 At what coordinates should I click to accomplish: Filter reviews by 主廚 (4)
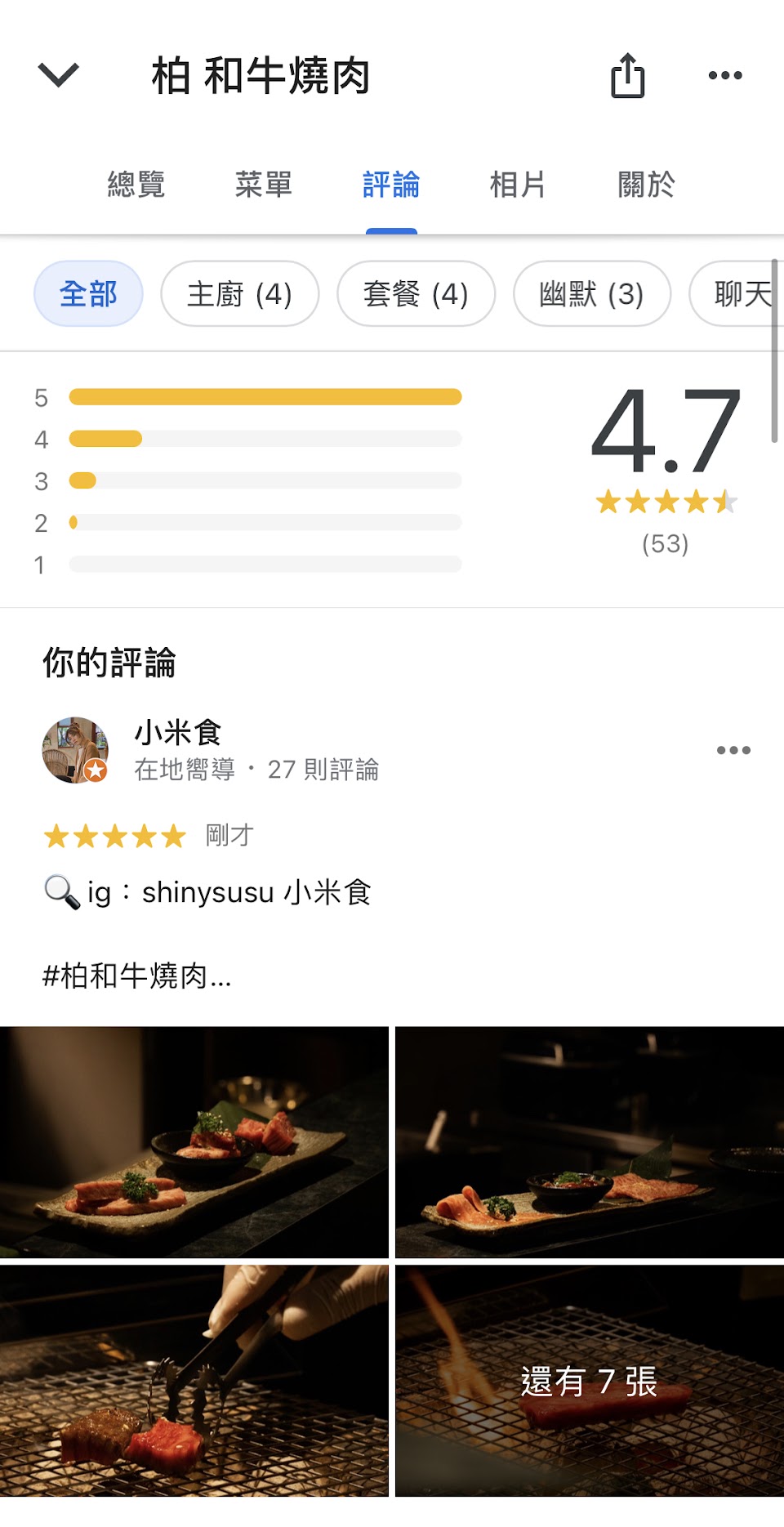[239, 294]
